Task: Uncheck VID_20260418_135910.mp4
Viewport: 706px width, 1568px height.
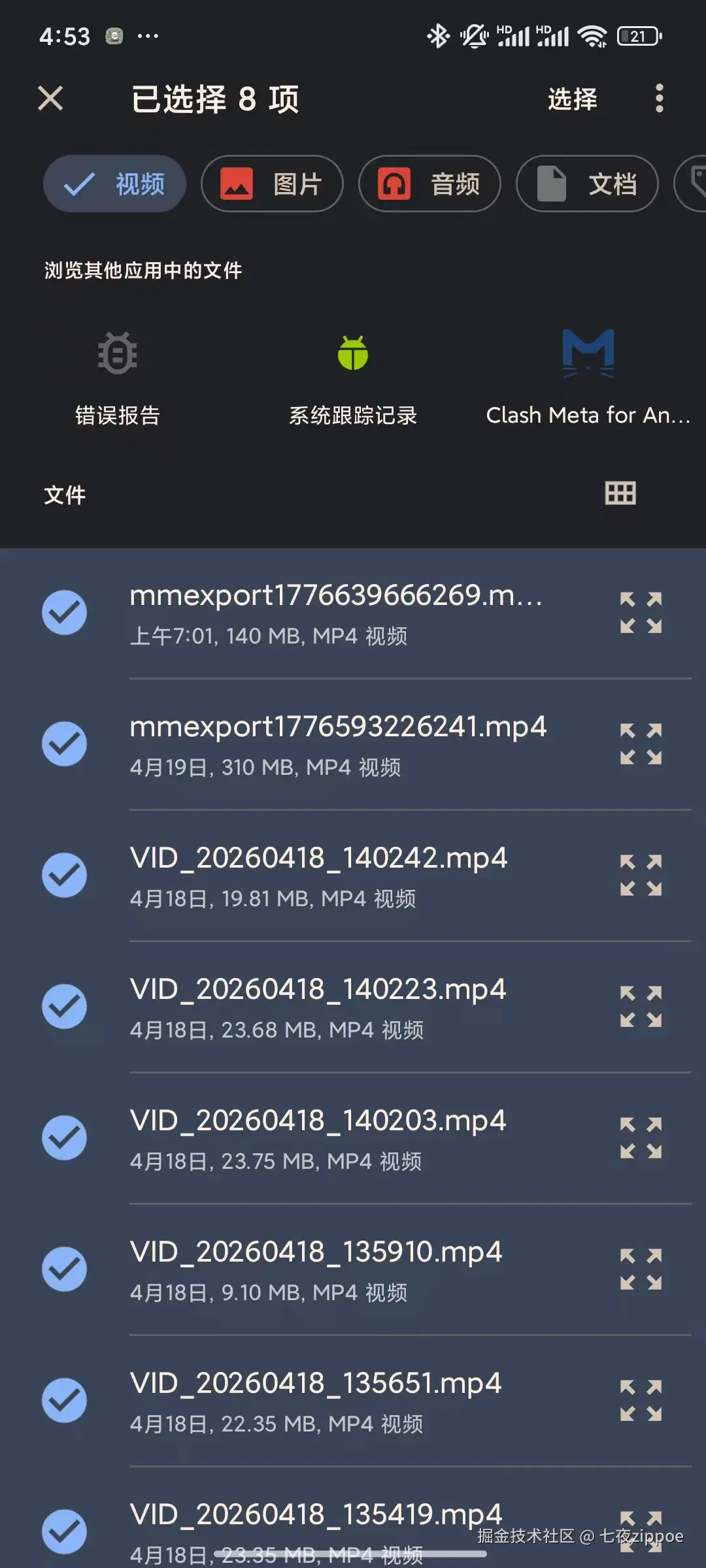Action: click(65, 1269)
